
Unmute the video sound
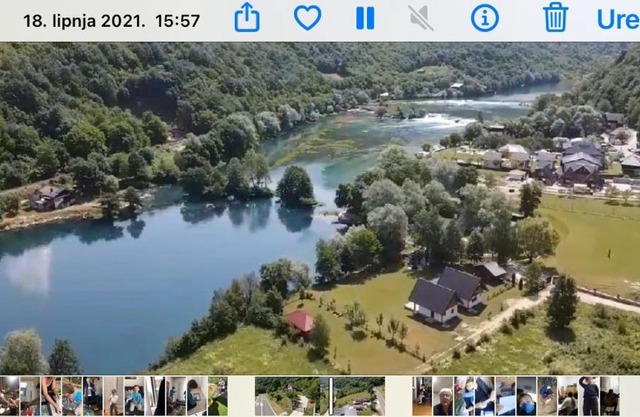421,17
